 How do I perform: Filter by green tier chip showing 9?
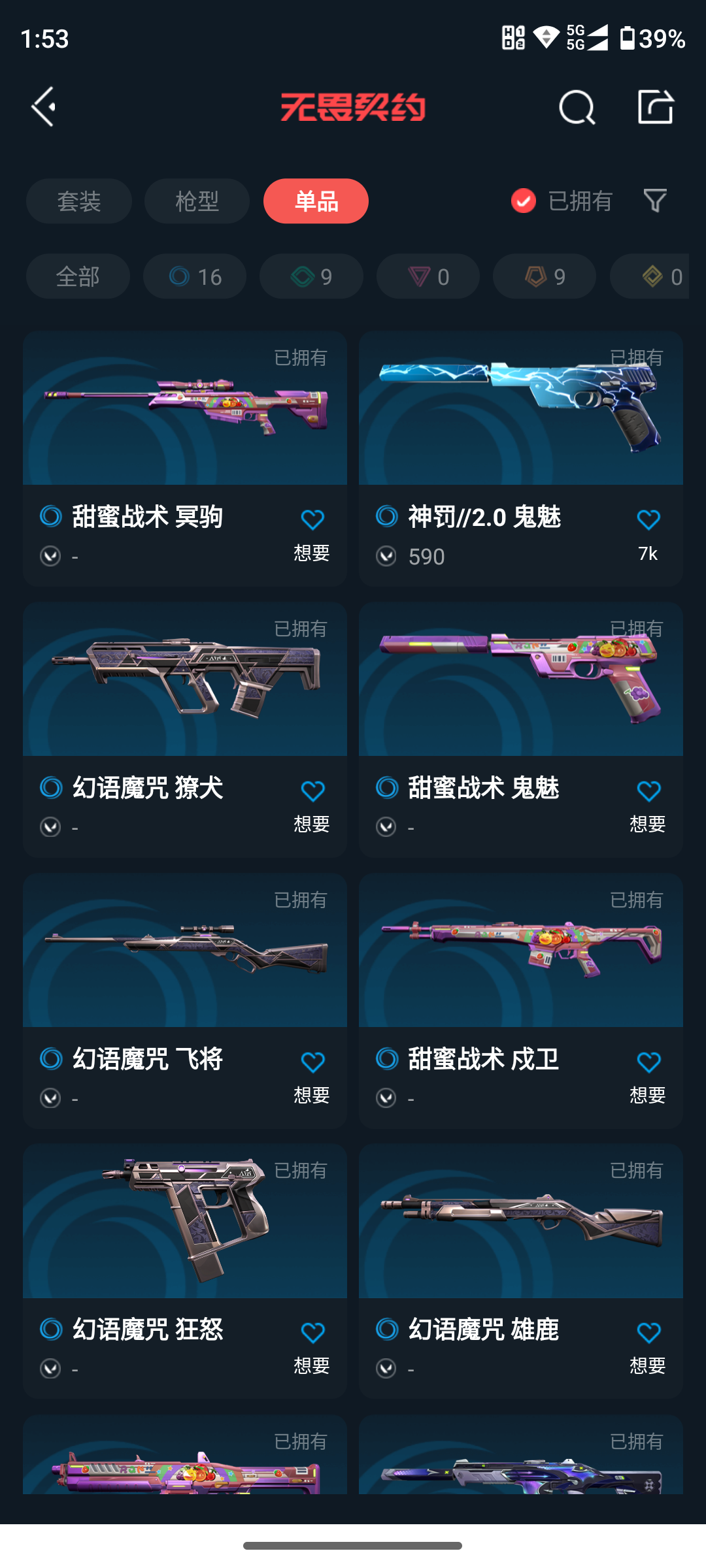311,276
